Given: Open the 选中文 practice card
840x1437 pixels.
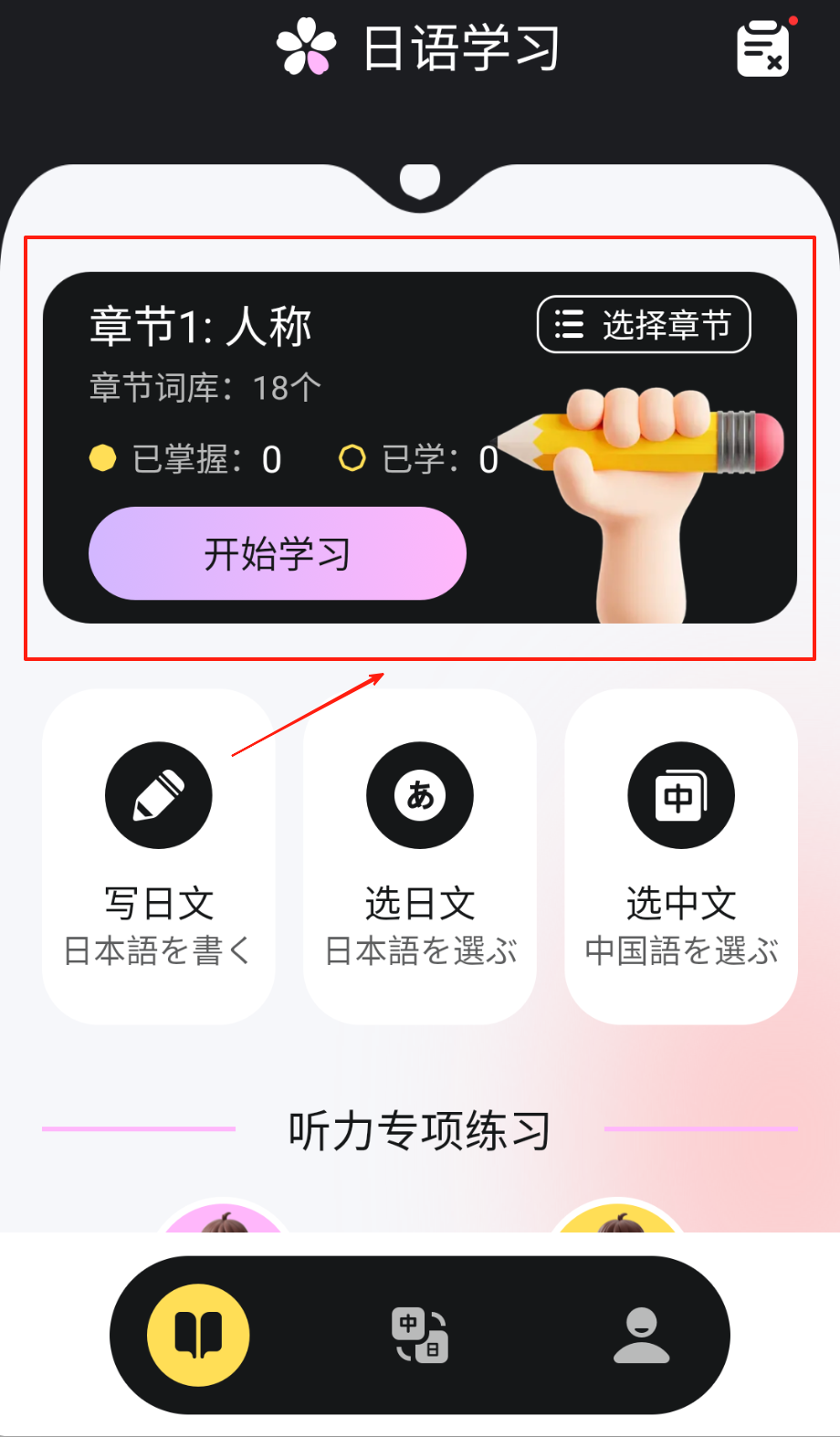Looking at the screenshot, I should point(681,855).
